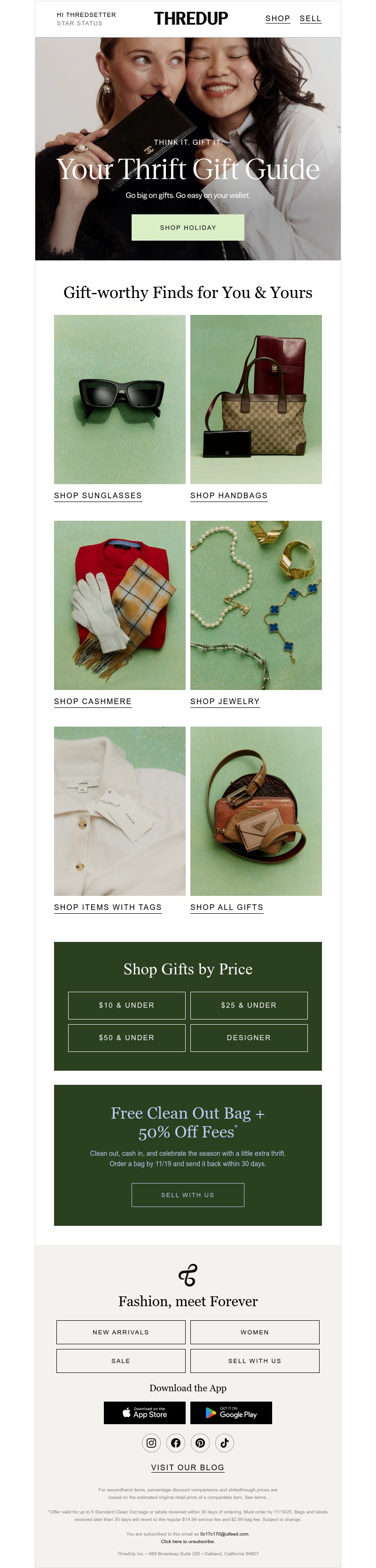The width and height of the screenshot is (376, 1568).
Task: Open the handbags product image
Action: pyautogui.click(x=256, y=400)
